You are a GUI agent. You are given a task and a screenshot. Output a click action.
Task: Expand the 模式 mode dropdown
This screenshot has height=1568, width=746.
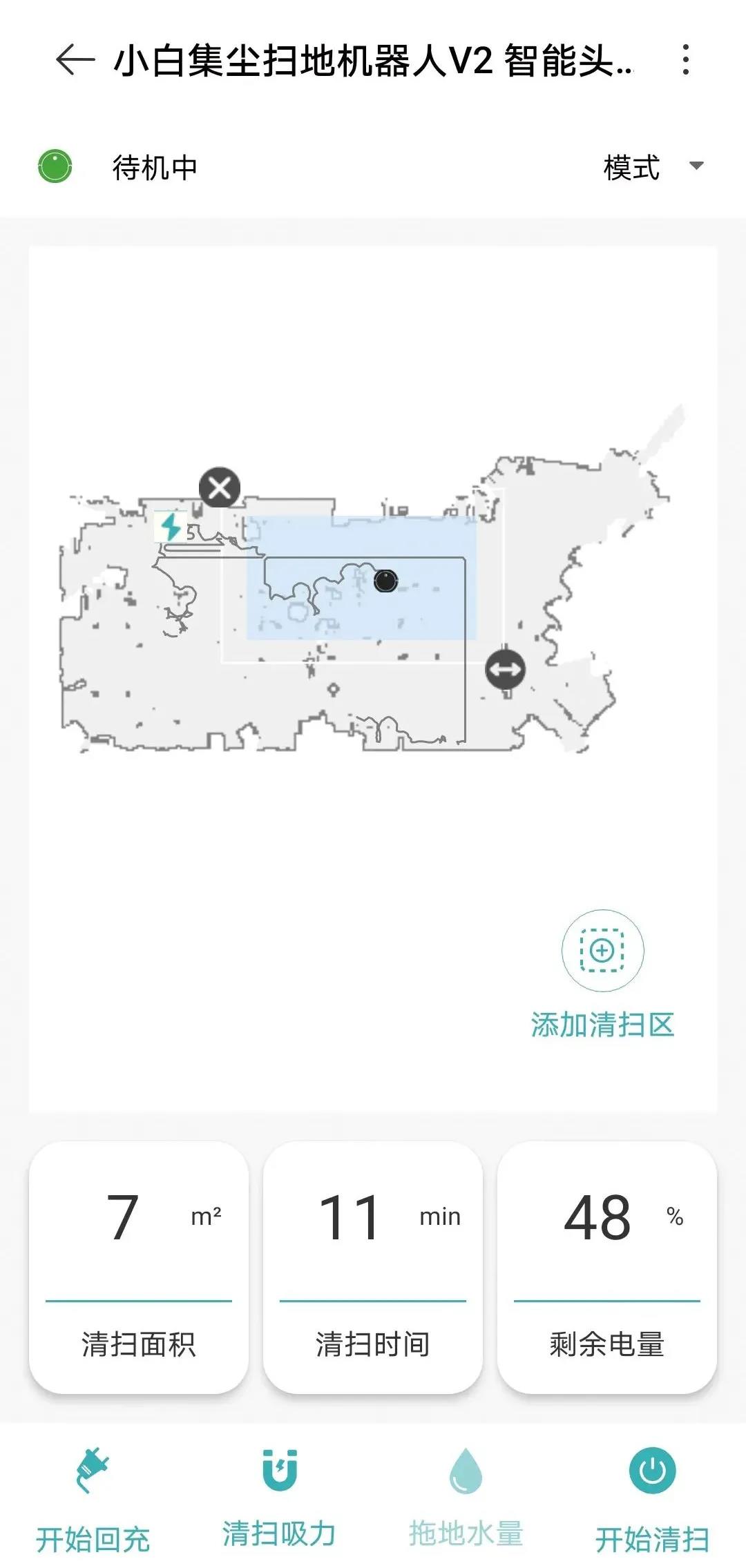coord(653,166)
